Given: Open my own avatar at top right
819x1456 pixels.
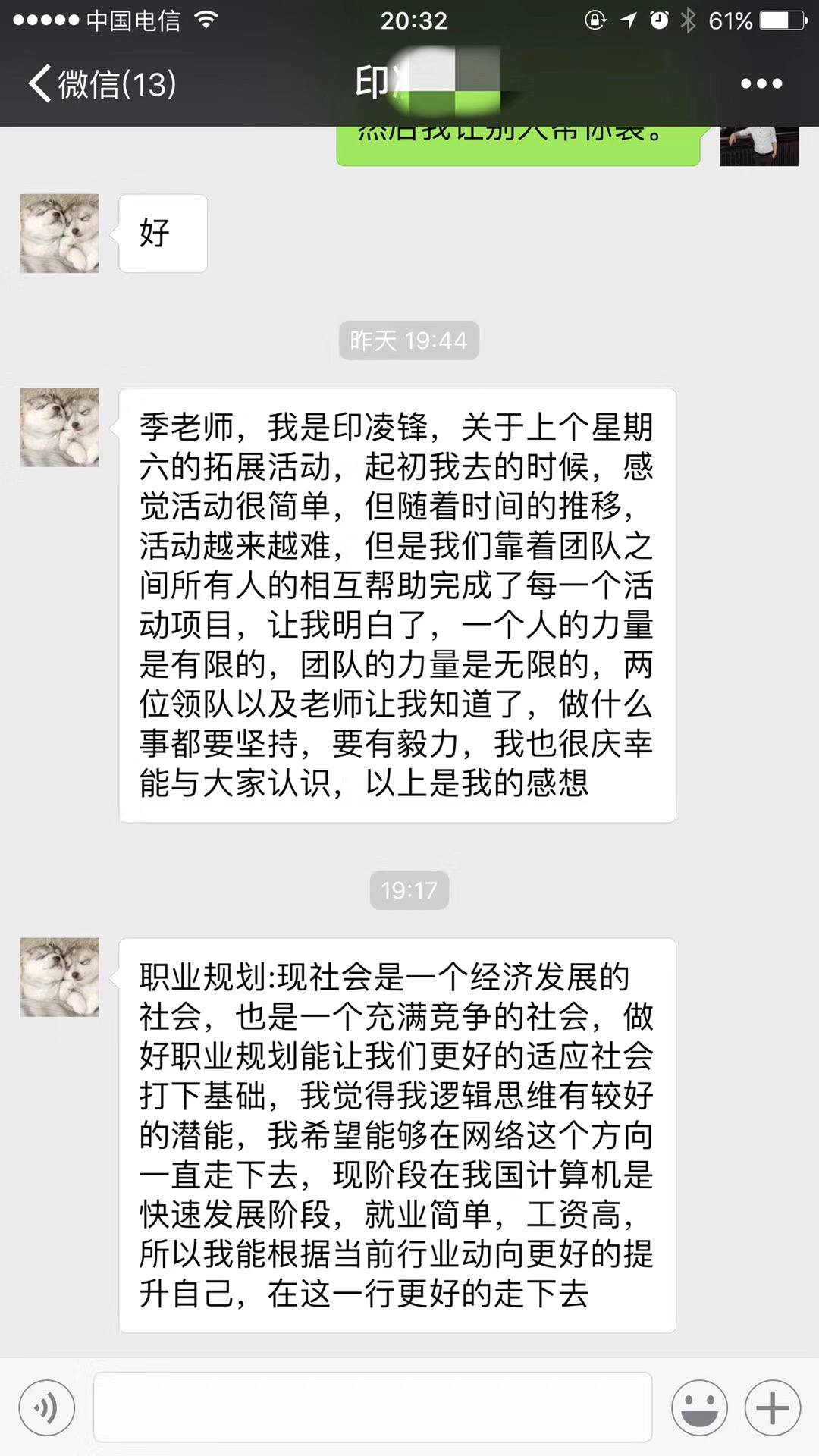Looking at the screenshot, I should coord(759,145).
